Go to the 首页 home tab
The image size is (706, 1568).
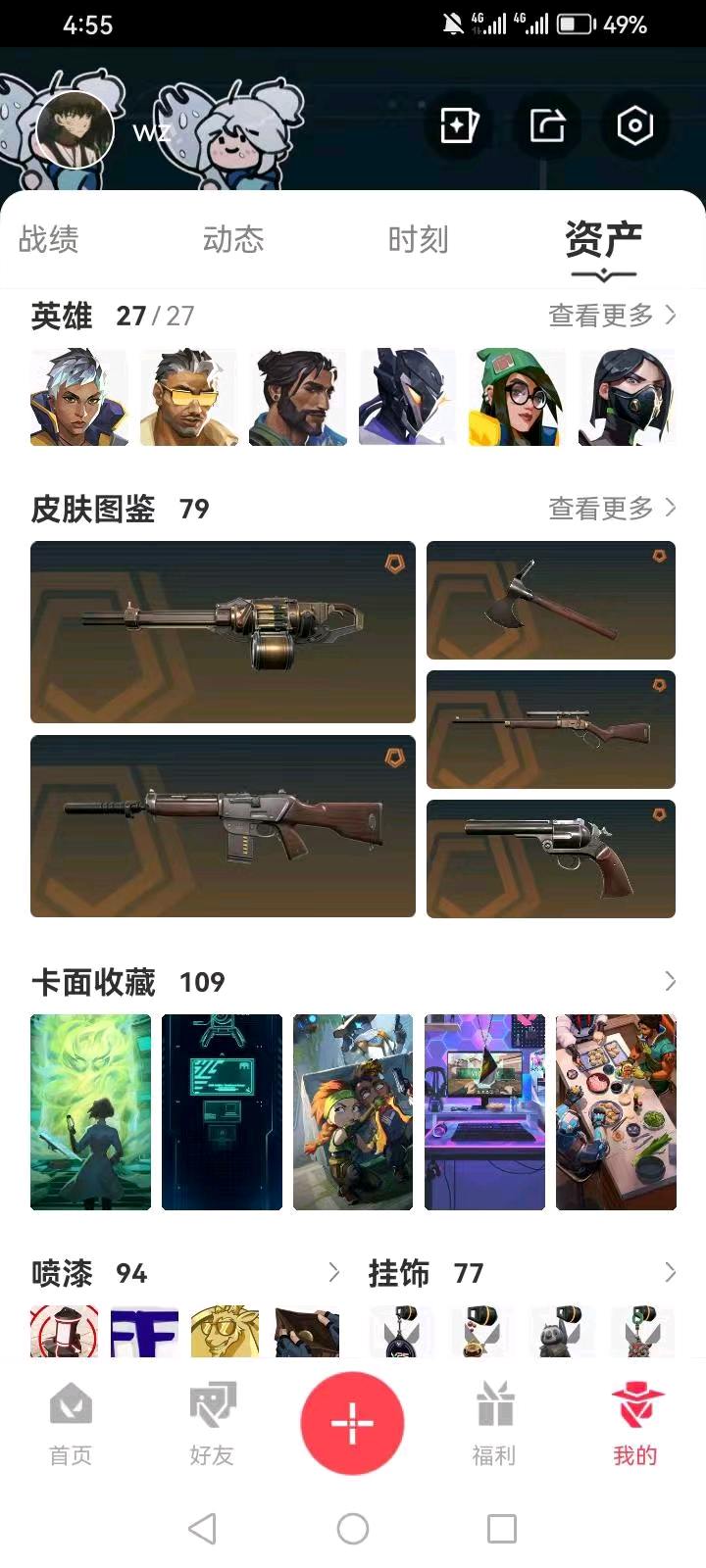tap(71, 1424)
